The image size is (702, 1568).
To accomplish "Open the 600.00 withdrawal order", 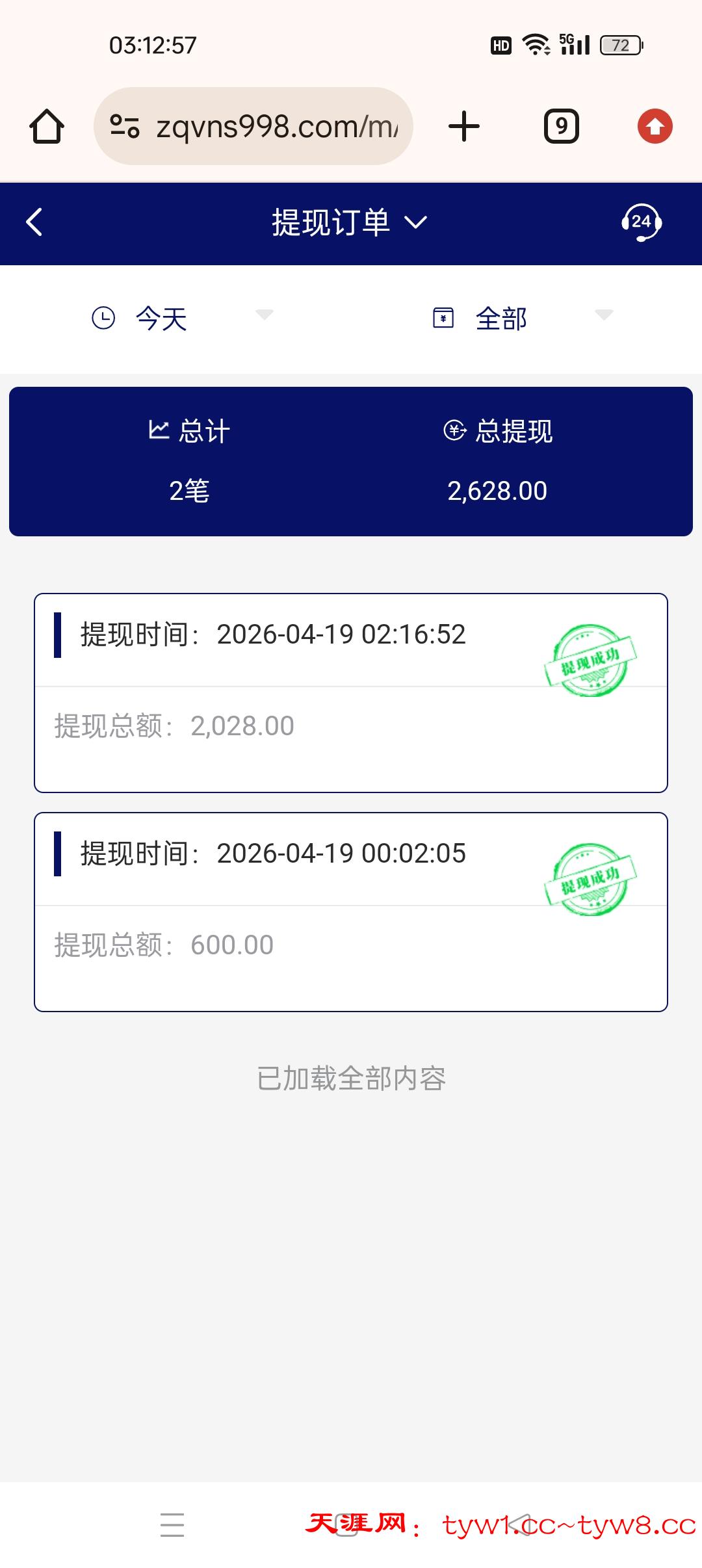I will click(351, 911).
